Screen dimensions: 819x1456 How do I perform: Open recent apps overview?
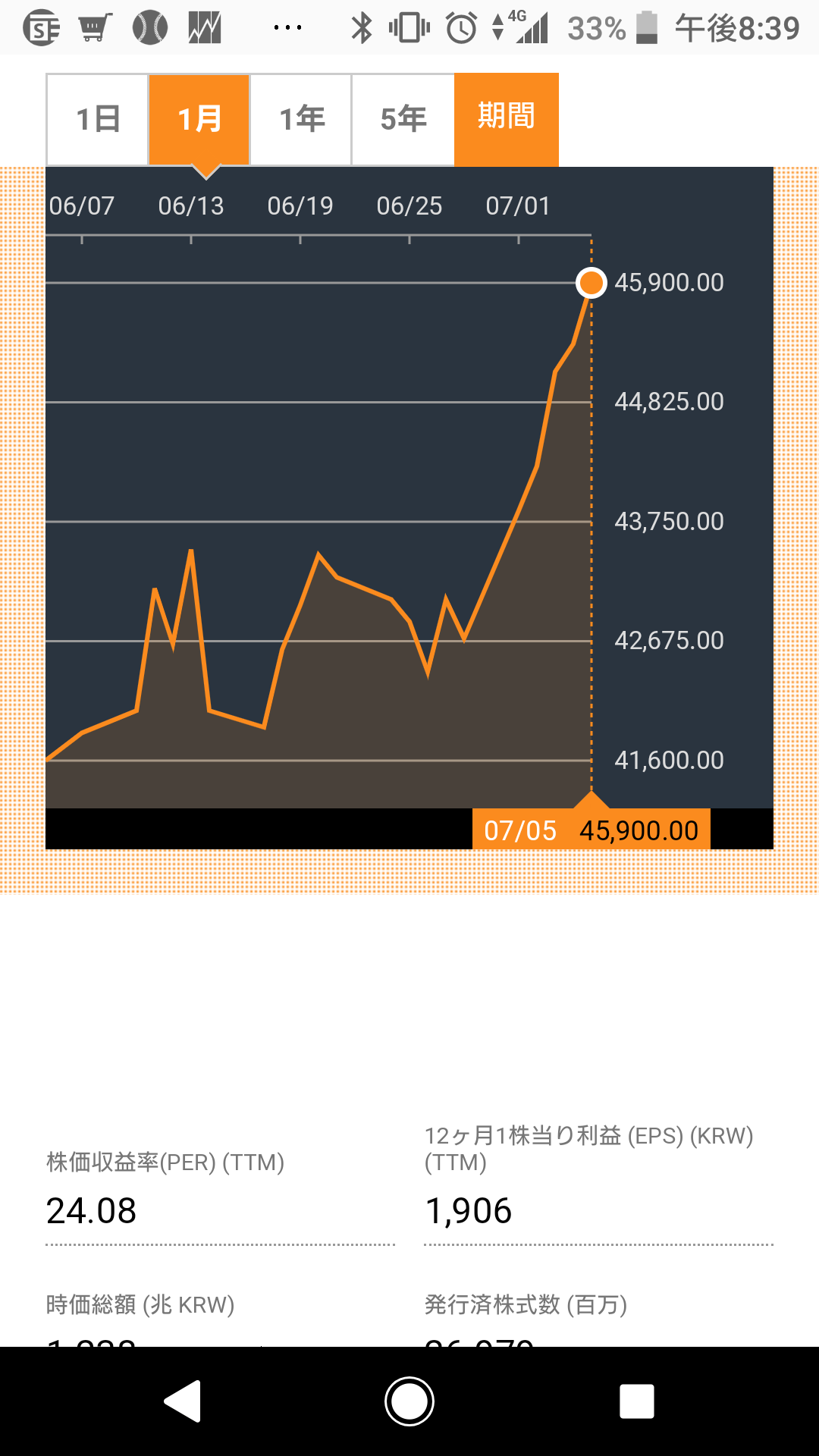[x=636, y=1401]
